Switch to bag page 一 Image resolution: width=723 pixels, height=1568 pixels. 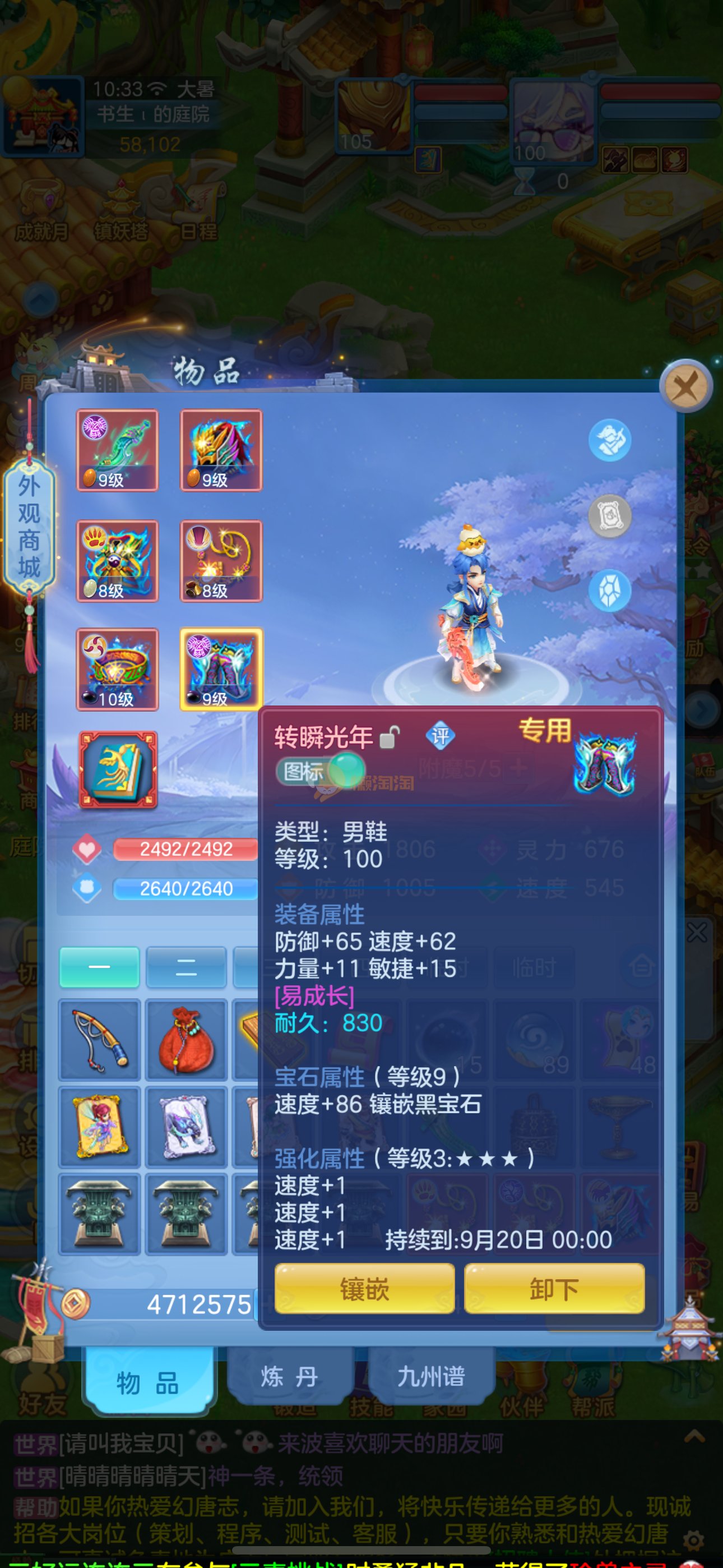(x=99, y=967)
